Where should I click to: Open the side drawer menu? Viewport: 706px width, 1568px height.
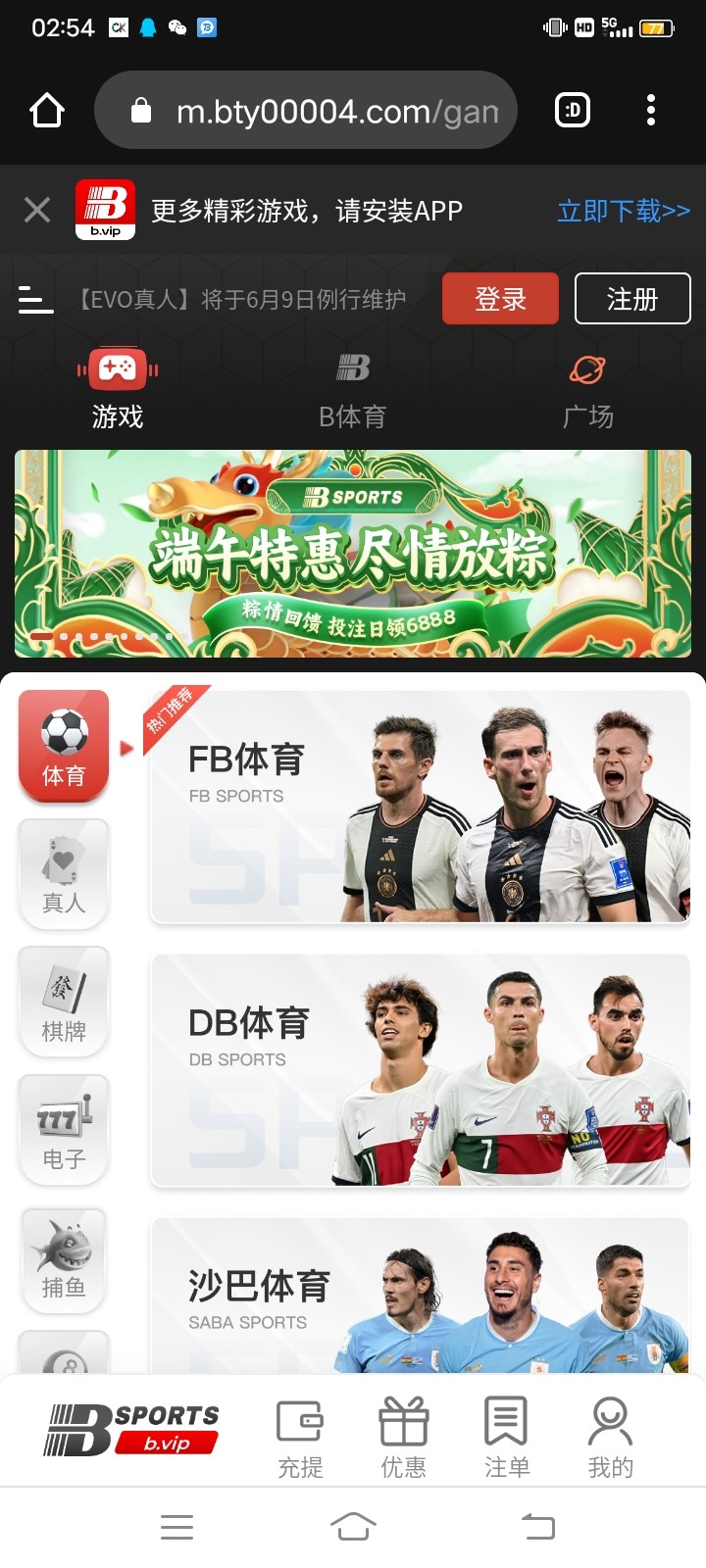click(36, 299)
